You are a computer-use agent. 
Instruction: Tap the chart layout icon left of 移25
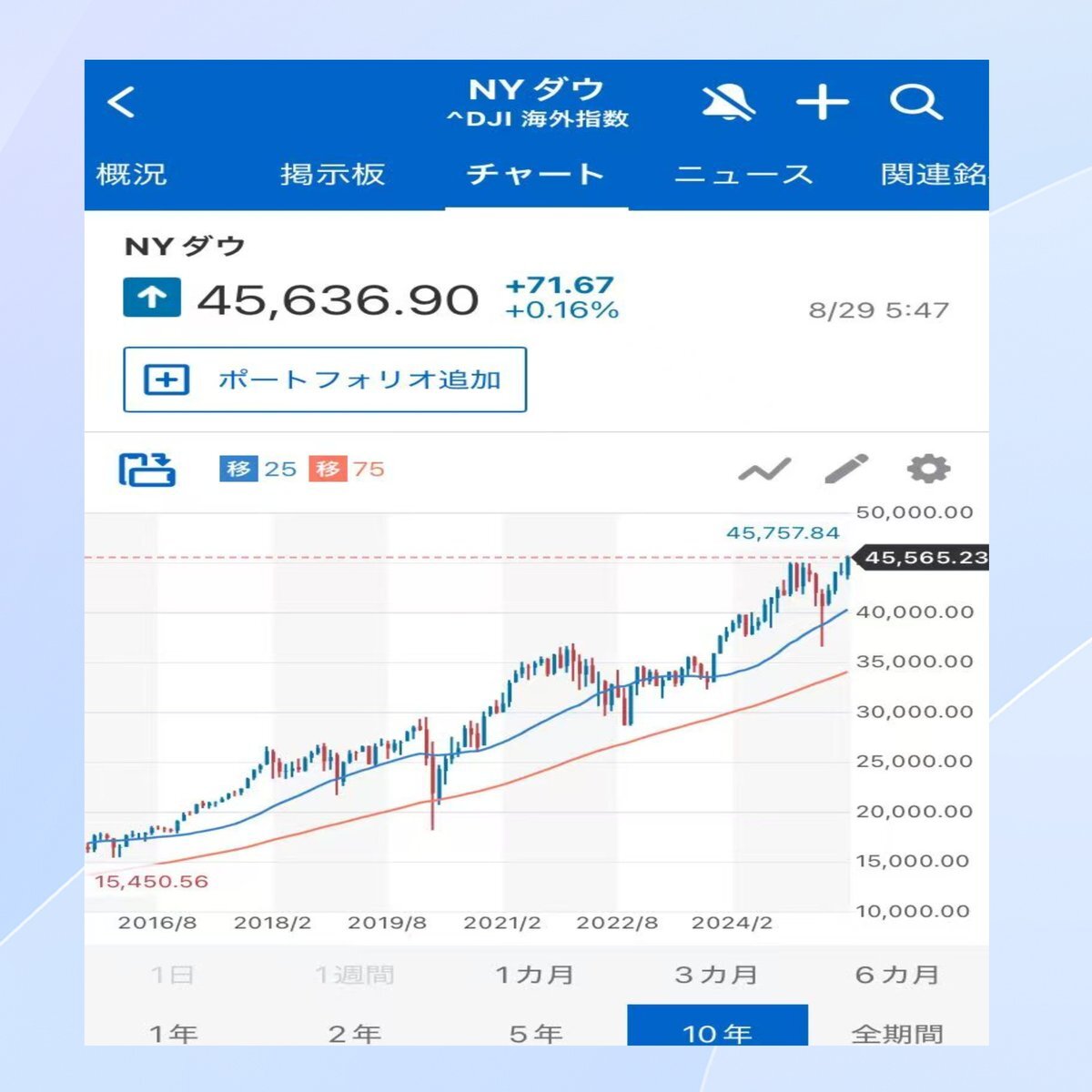pos(147,470)
